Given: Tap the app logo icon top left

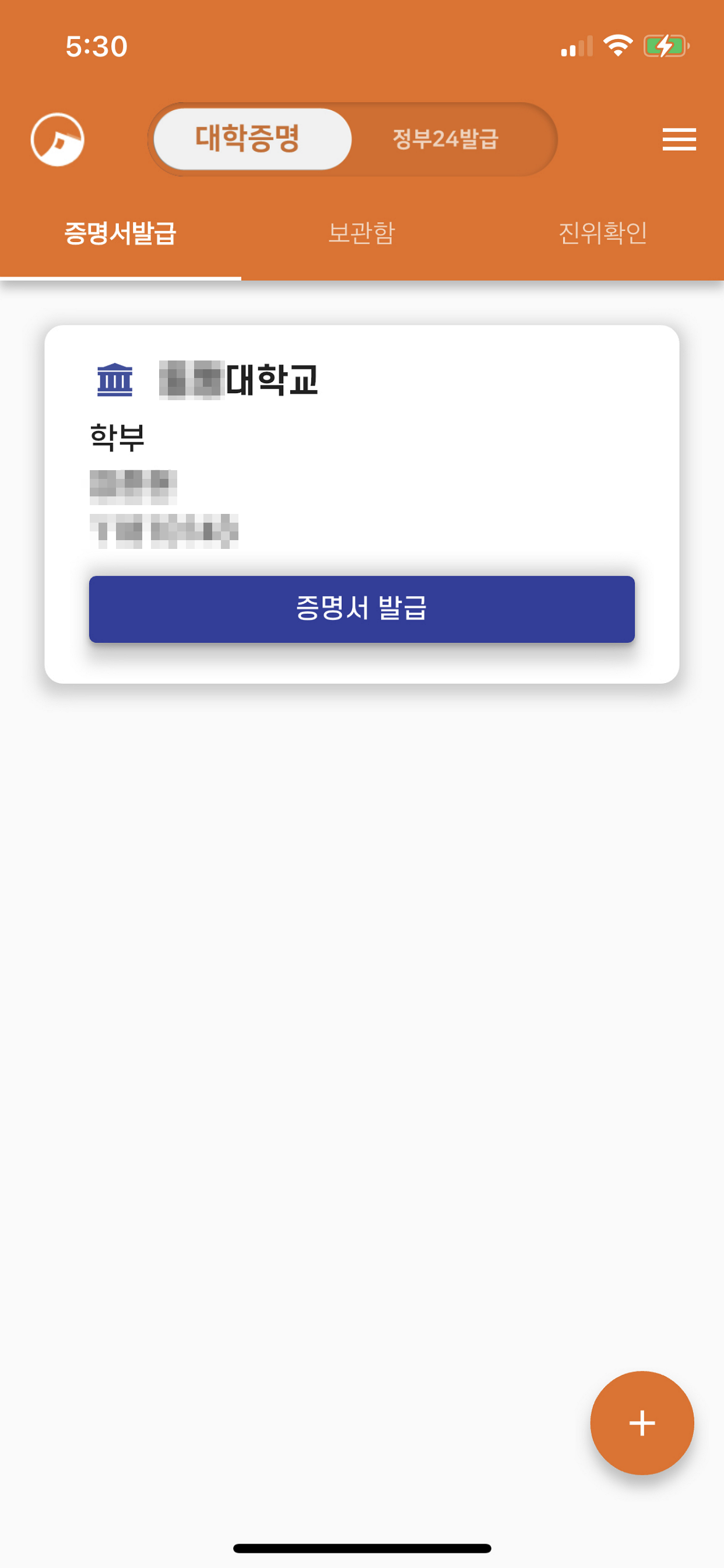Looking at the screenshot, I should tap(59, 139).
